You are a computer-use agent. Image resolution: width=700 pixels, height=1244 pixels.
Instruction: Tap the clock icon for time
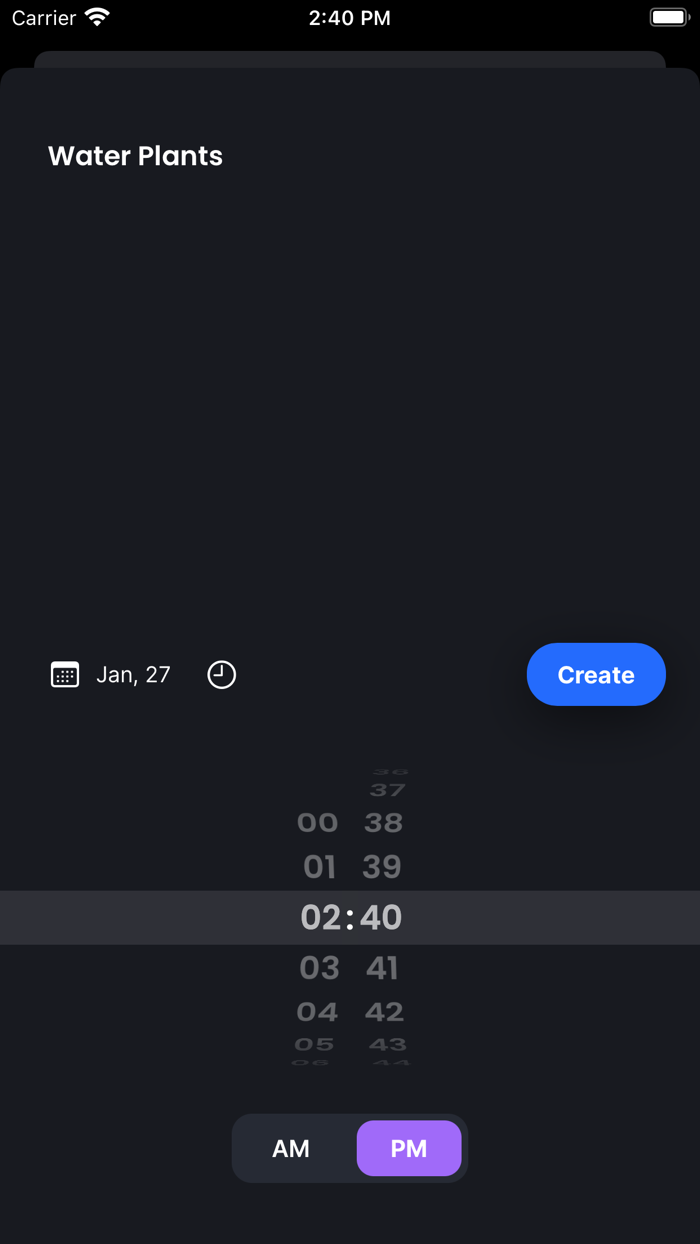coord(221,675)
